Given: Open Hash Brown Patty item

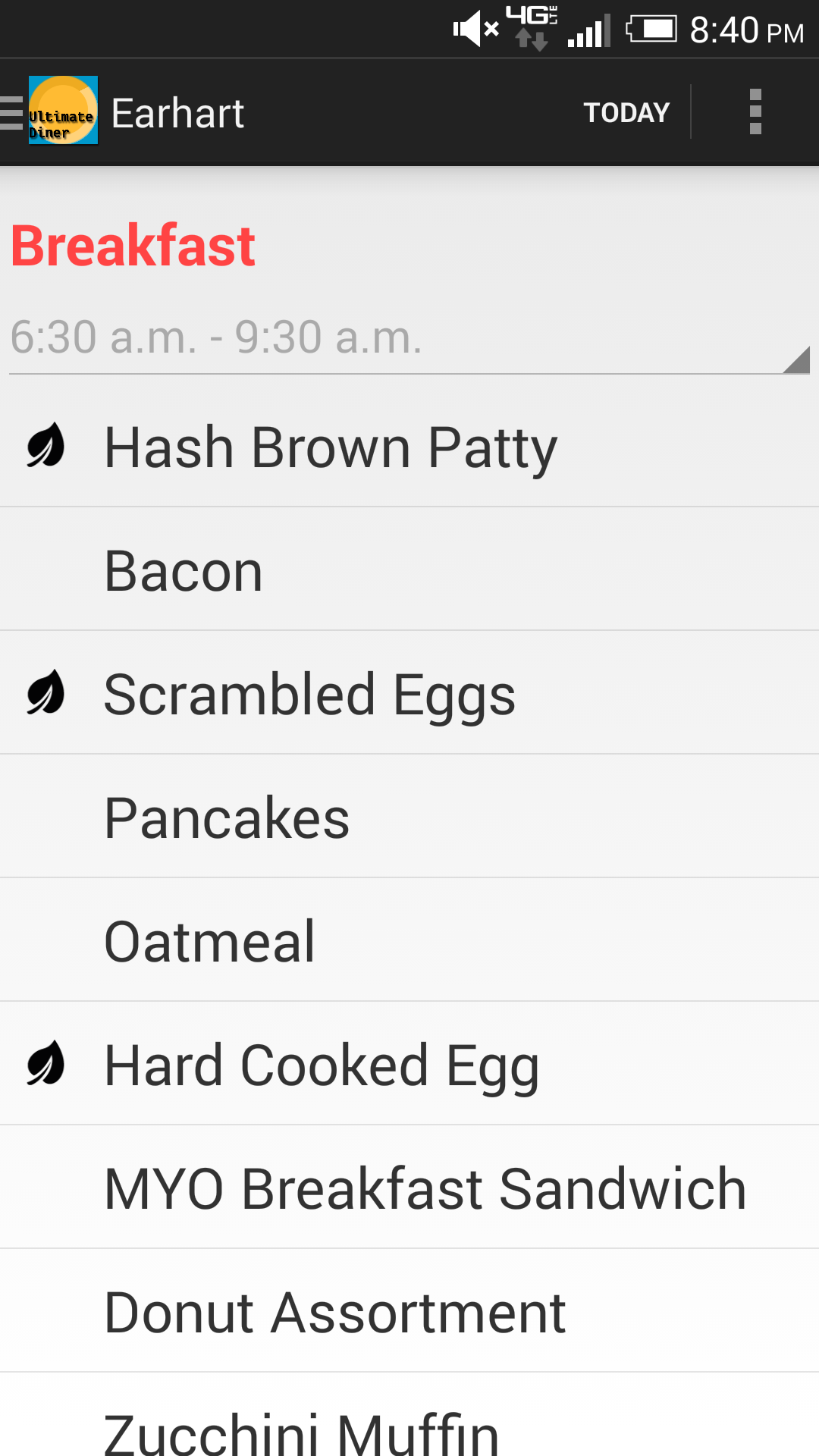Looking at the screenshot, I should [409, 446].
